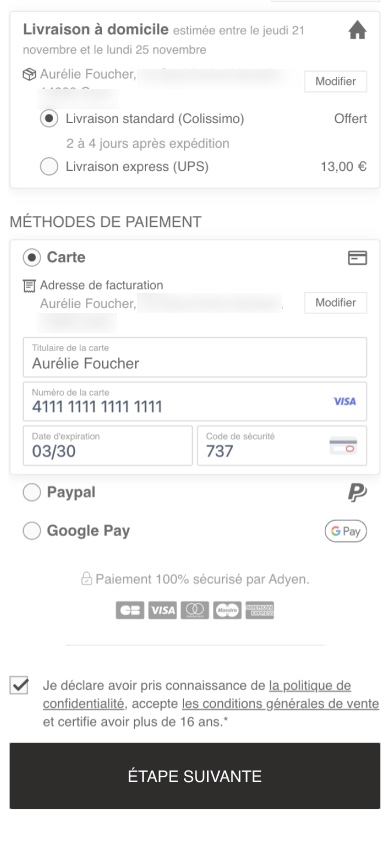This screenshot has height=844, width=390.
Task: Continue with ÉTAPE SUIVANTE button
Action: point(195,776)
